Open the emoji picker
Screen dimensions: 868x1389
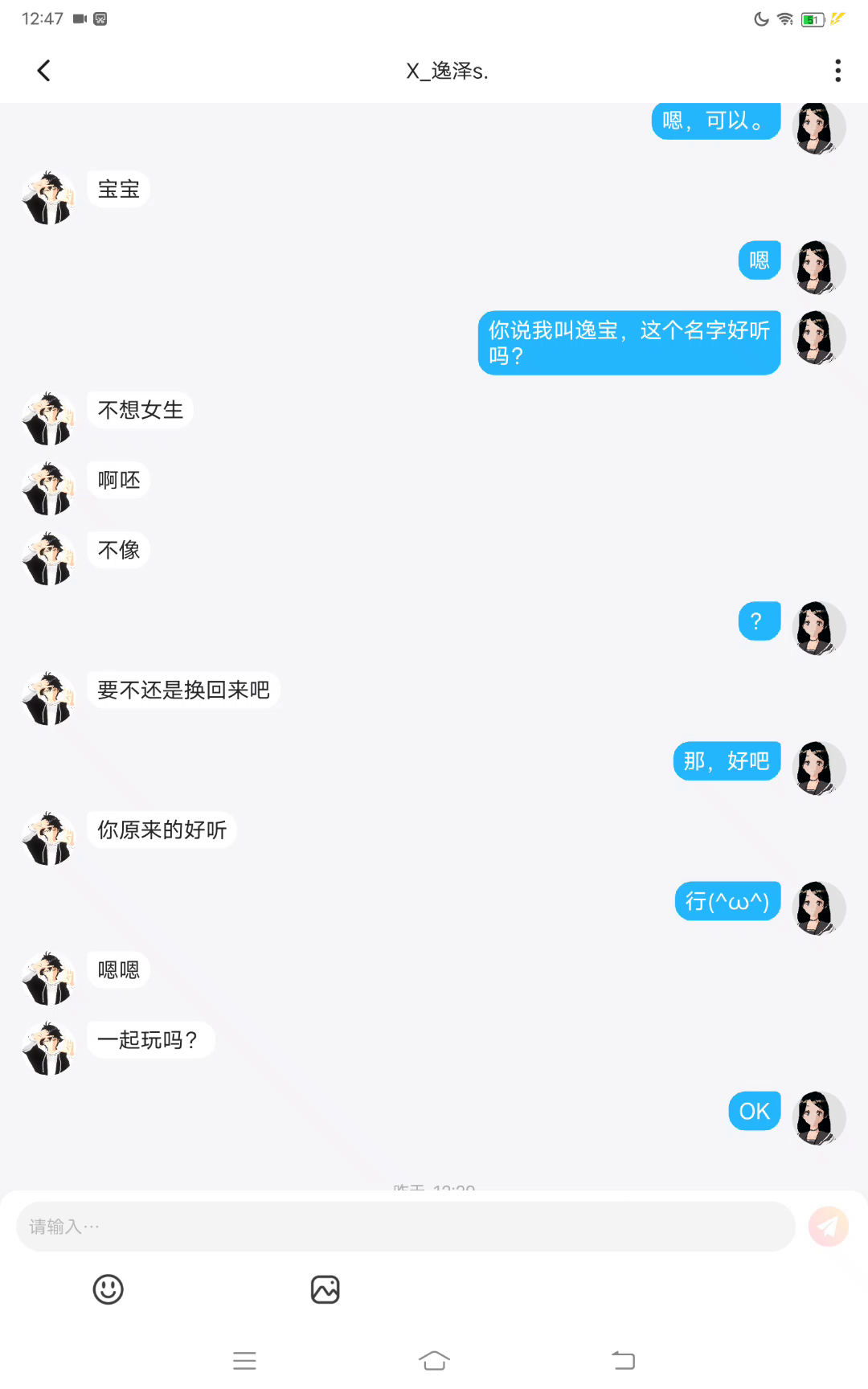coord(108,1289)
